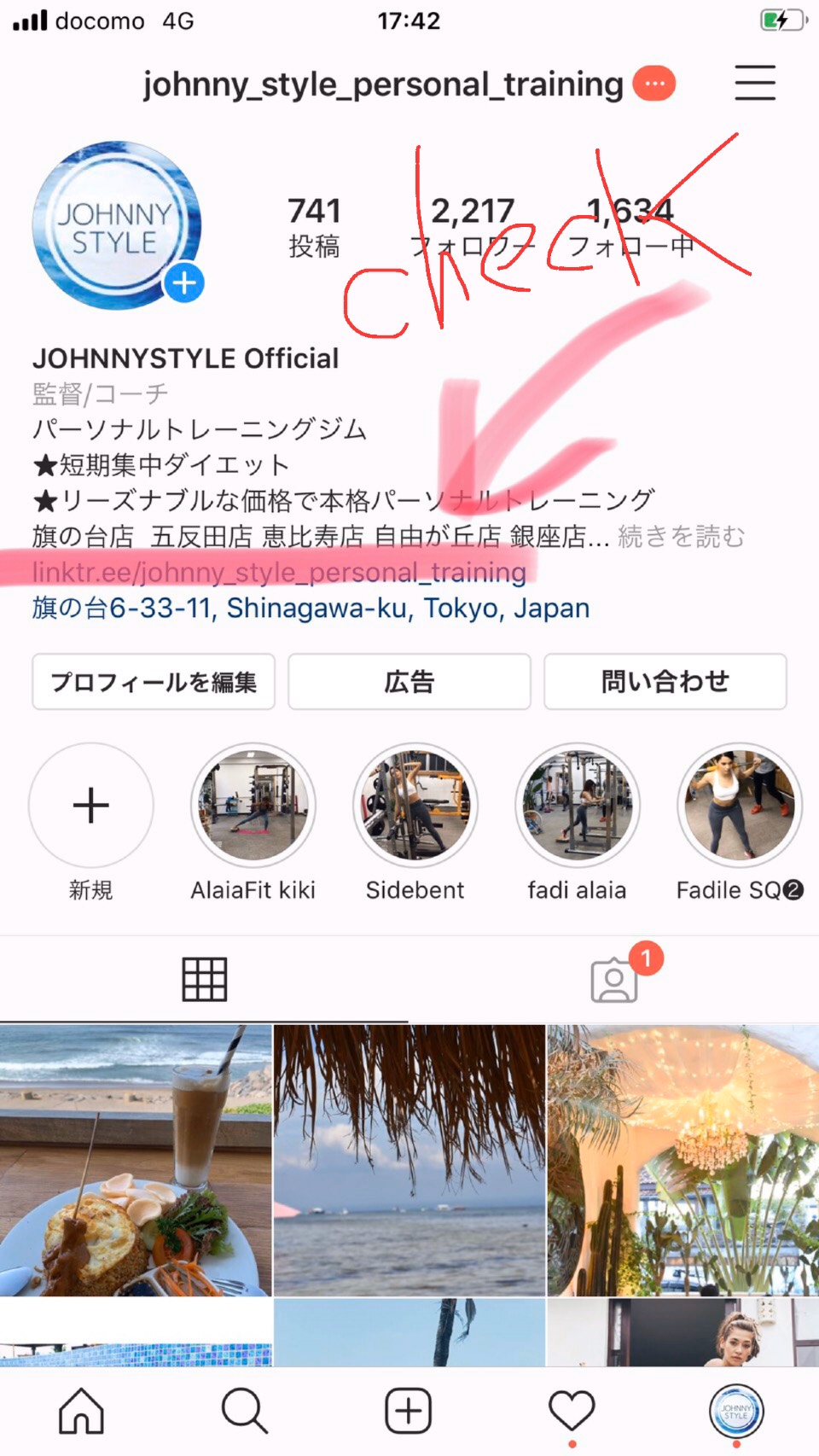Switch to the tagged photos tab
Image resolution: width=819 pixels, height=1456 pixels.
pos(614,980)
